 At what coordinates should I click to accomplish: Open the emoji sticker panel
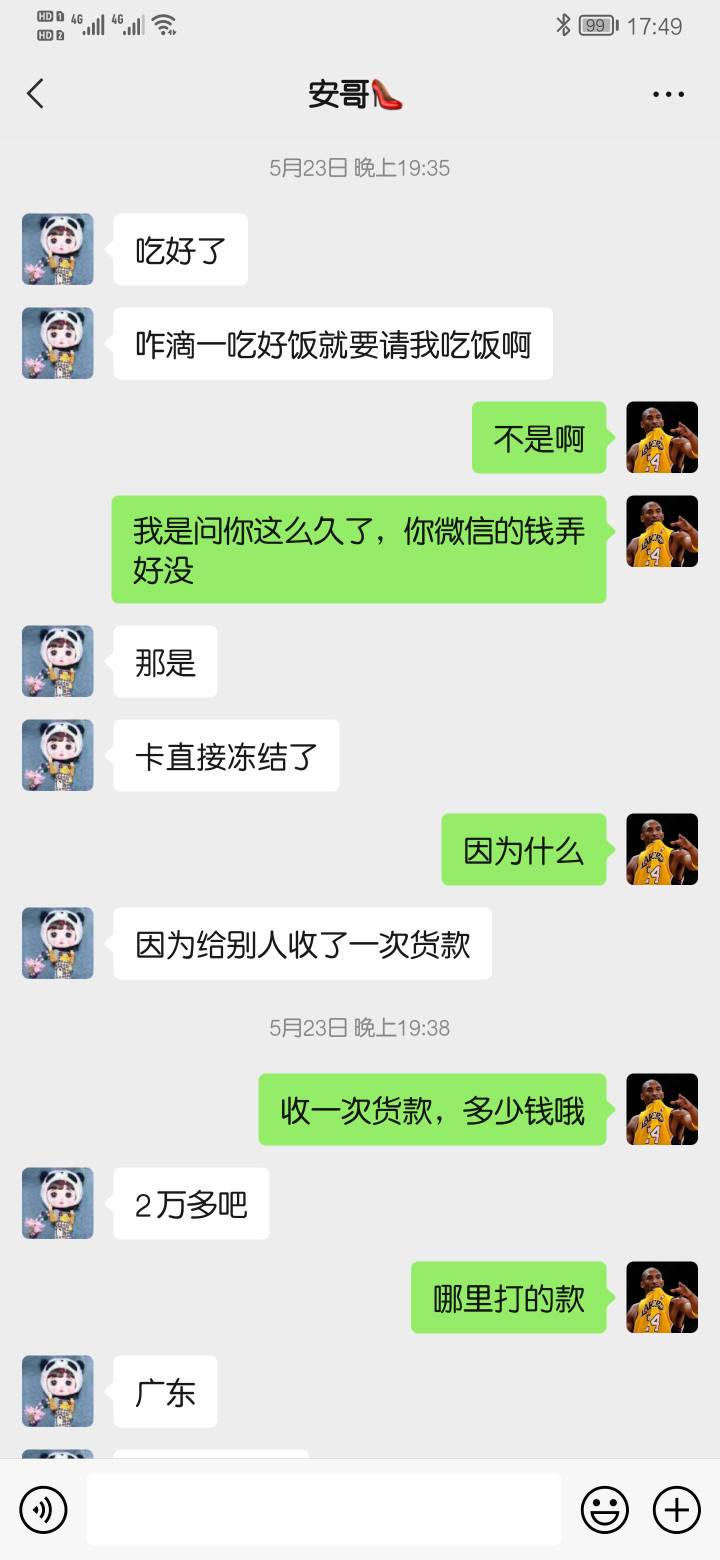tap(605, 1509)
